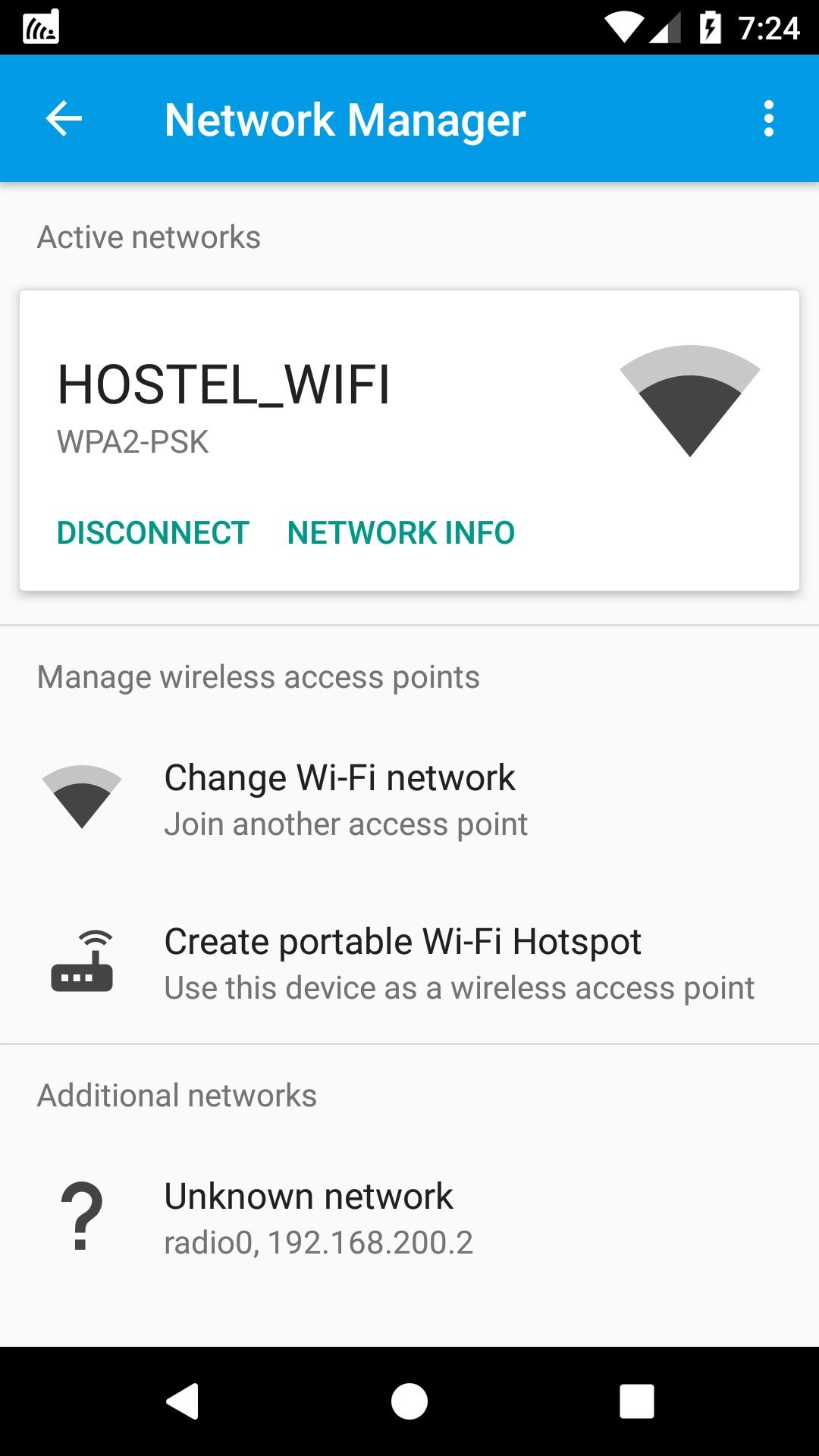Disconnect from HOSTEL_WIFI
819x1456 pixels.
pos(153,533)
